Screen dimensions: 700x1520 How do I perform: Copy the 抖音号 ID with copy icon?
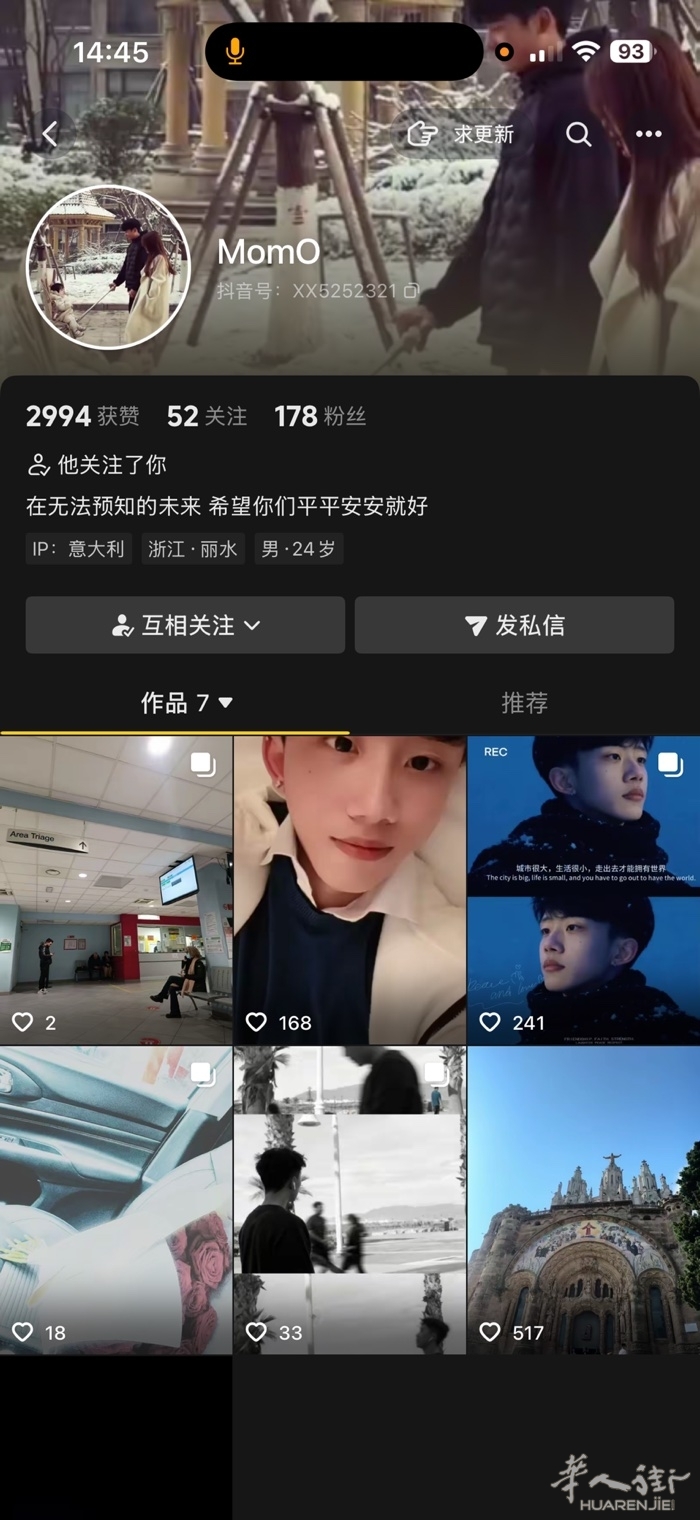click(409, 291)
